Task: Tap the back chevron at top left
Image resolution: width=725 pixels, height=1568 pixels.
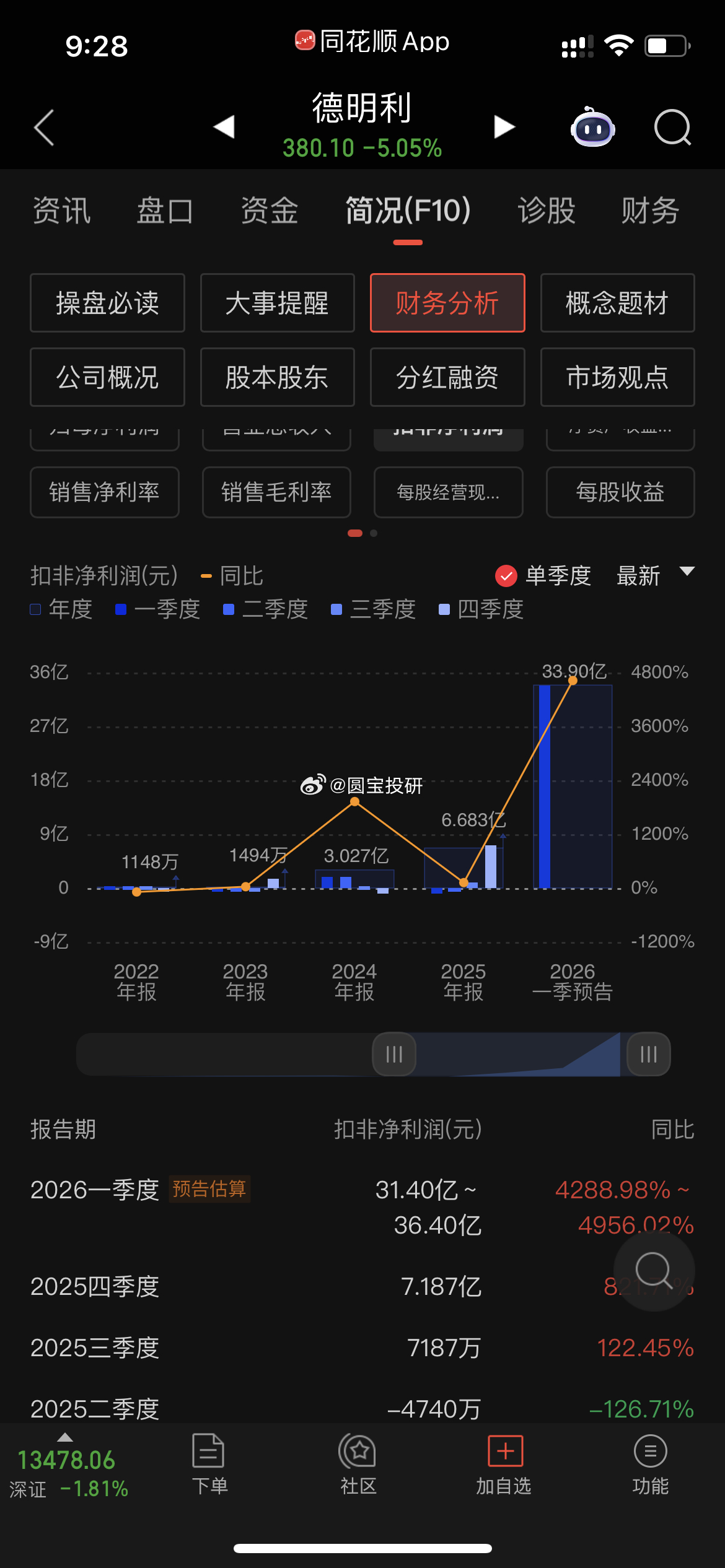Action: tap(42, 127)
